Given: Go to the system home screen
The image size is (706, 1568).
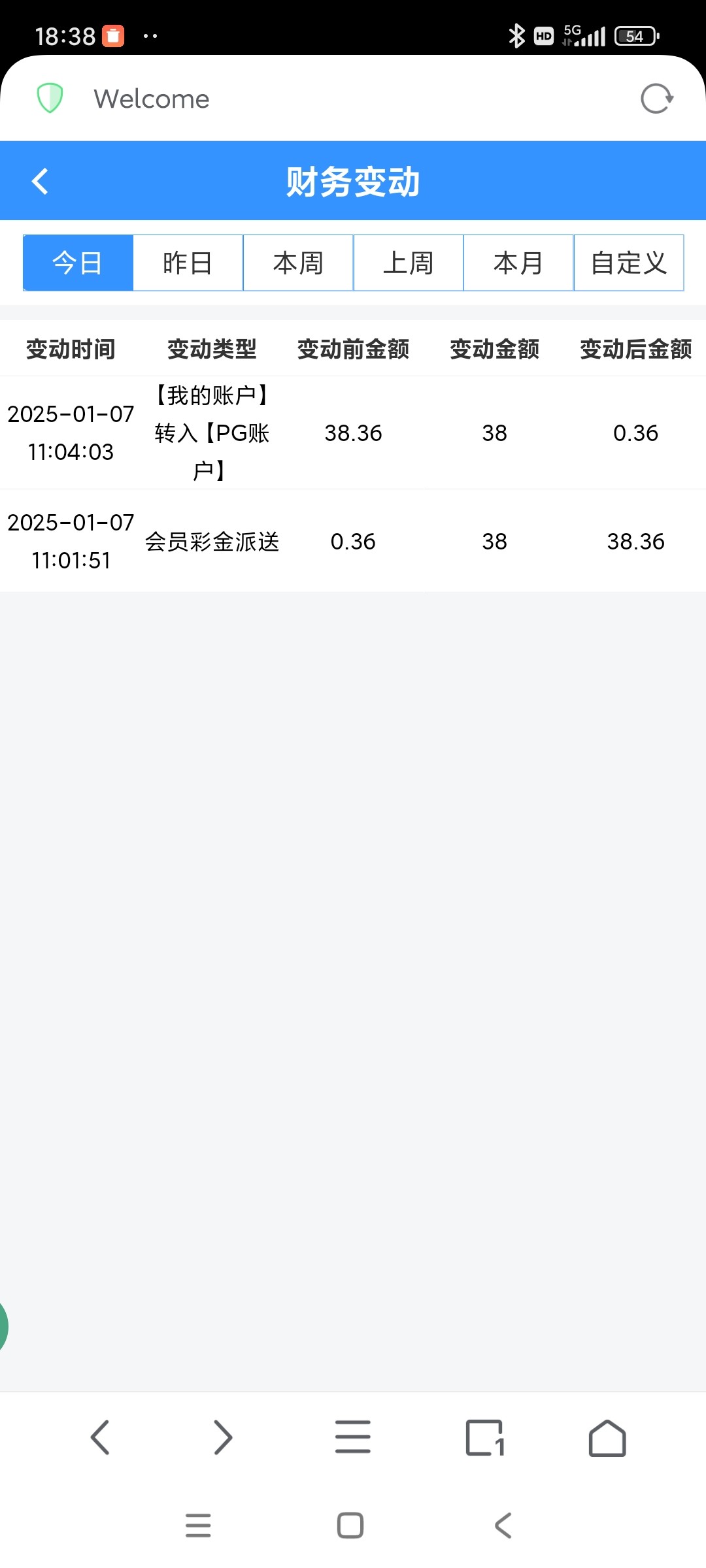Looking at the screenshot, I should pos(350,1526).
